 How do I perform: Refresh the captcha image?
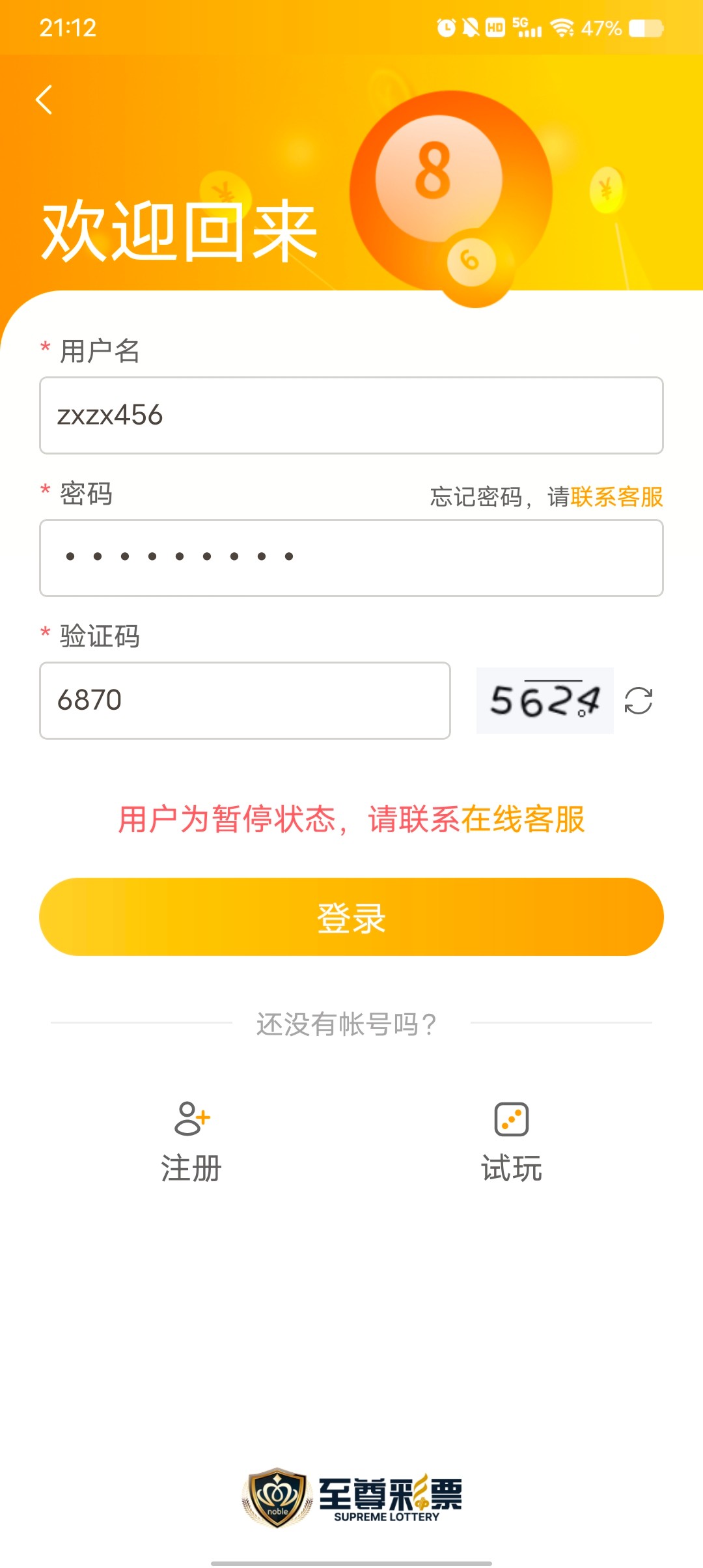[x=639, y=701]
